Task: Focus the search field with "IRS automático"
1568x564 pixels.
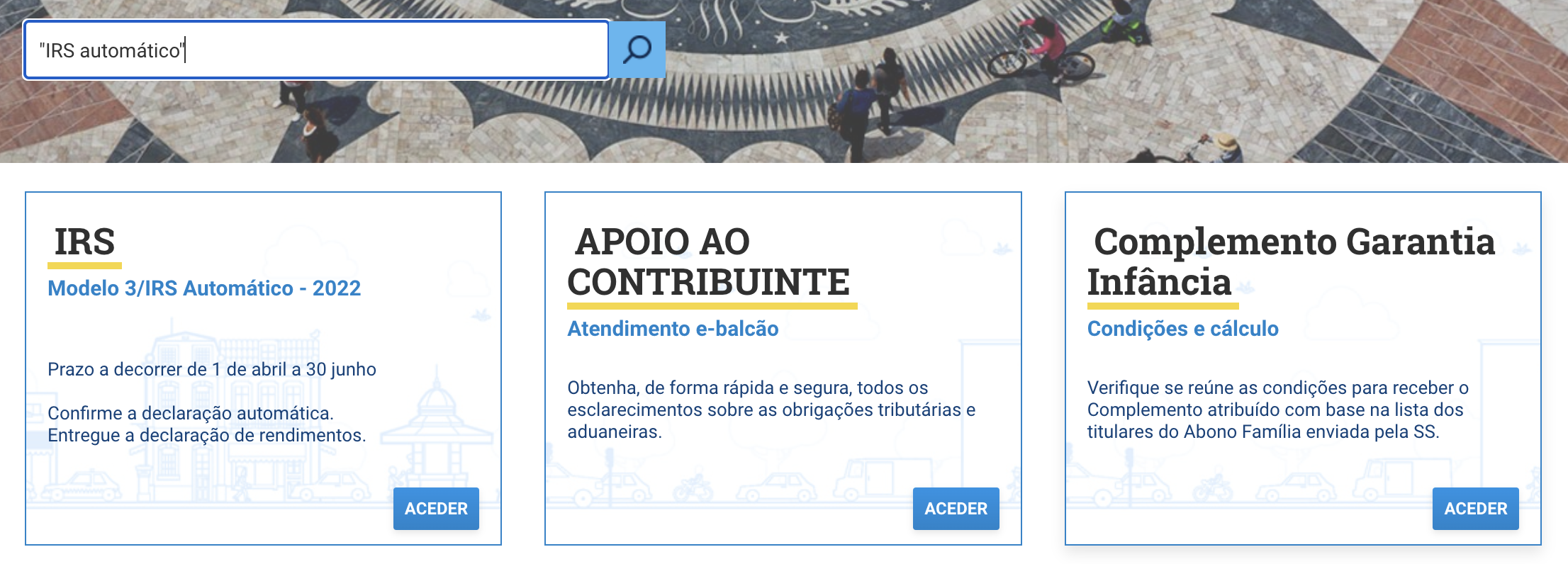Action: [x=316, y=50]
